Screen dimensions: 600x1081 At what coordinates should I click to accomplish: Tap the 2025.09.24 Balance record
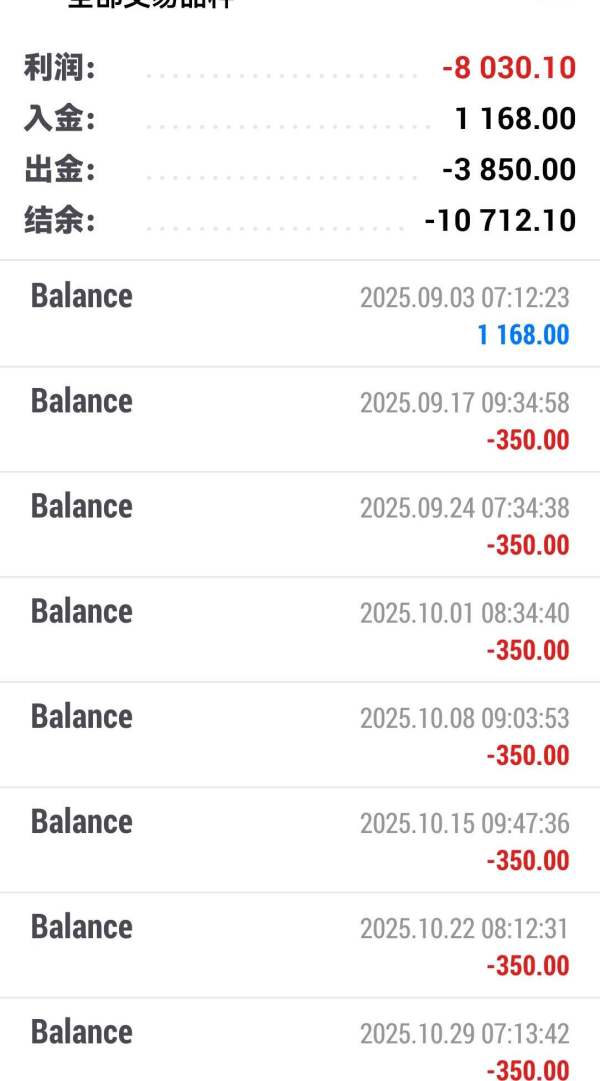click(300, 524)
